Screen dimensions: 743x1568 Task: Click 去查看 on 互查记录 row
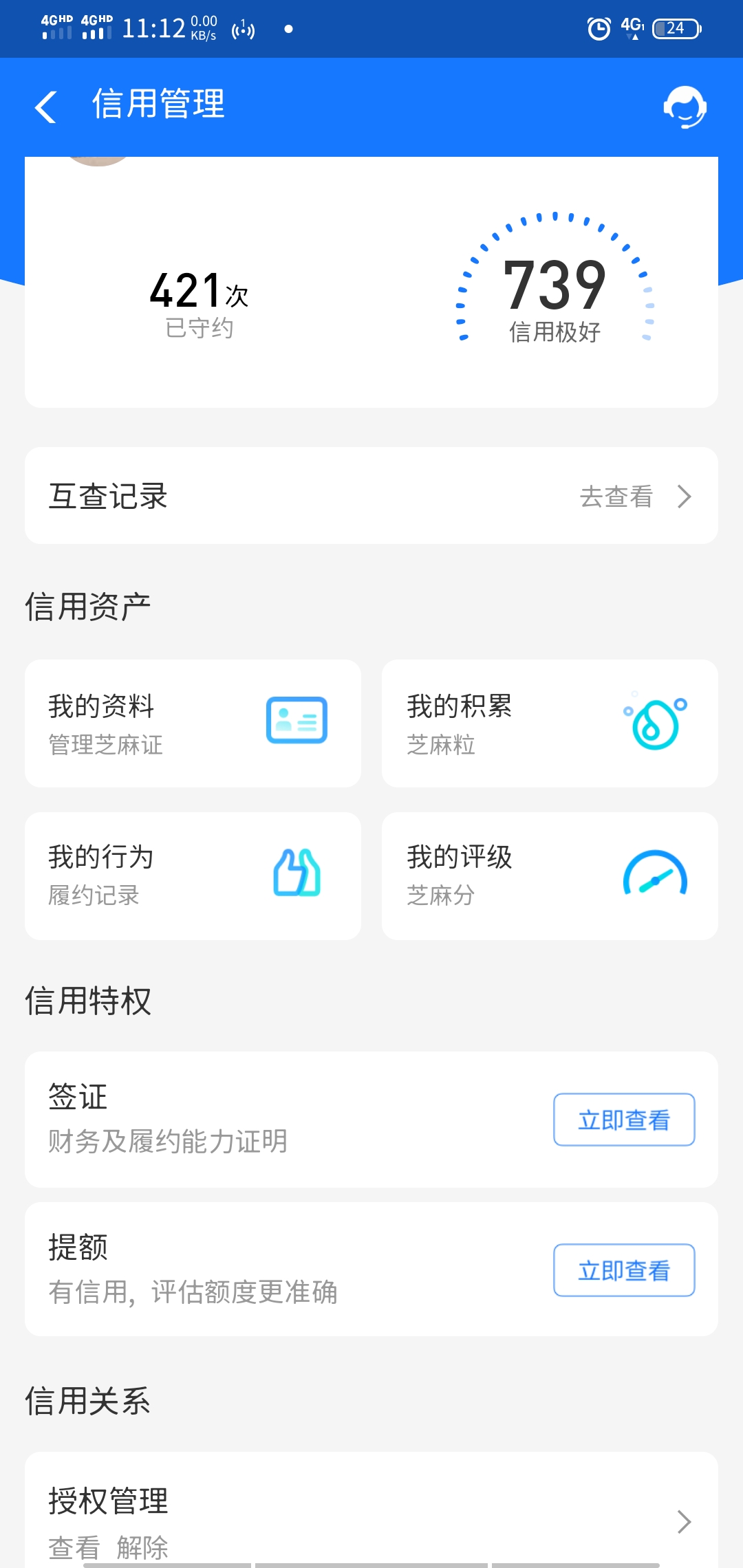click(616, 496)
